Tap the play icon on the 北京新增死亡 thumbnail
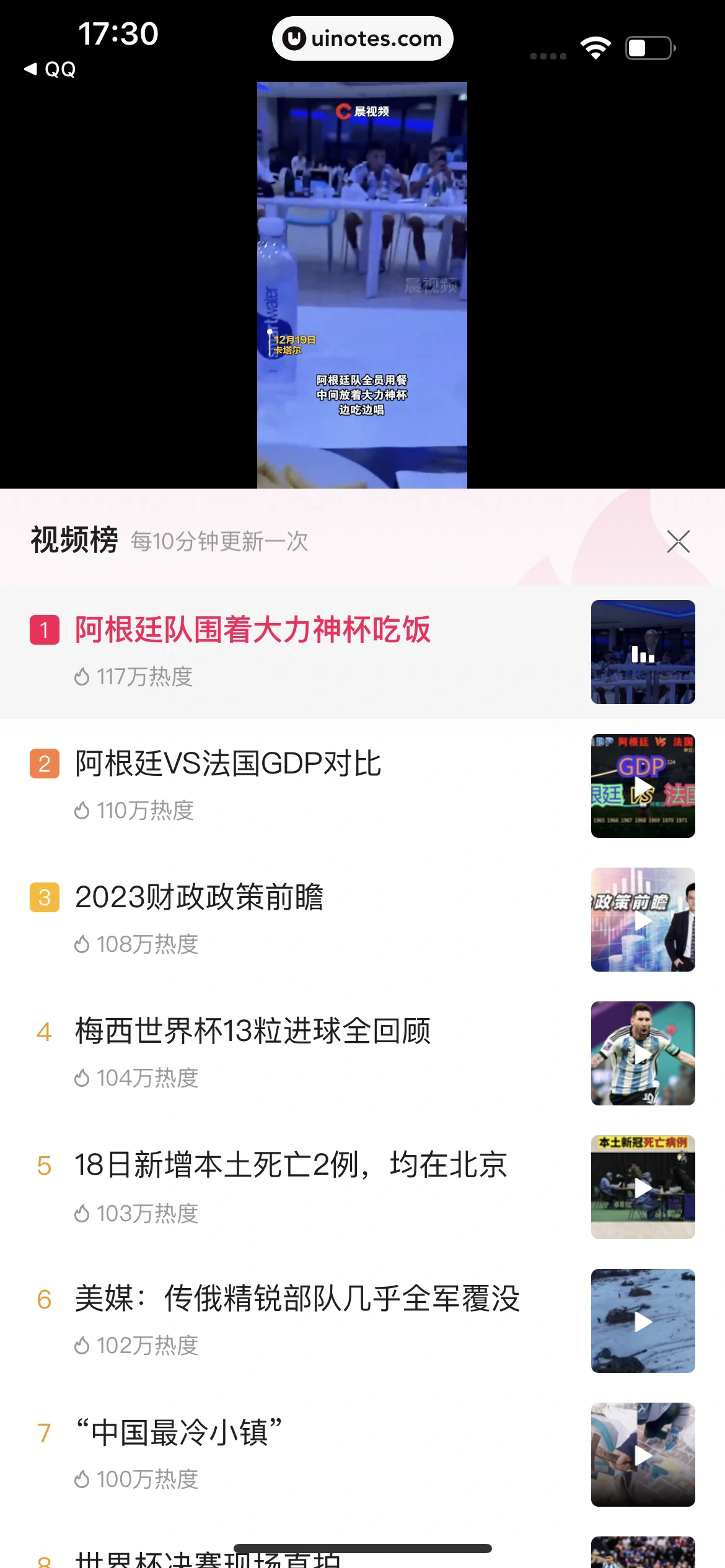 click(x=643, y=1189)
